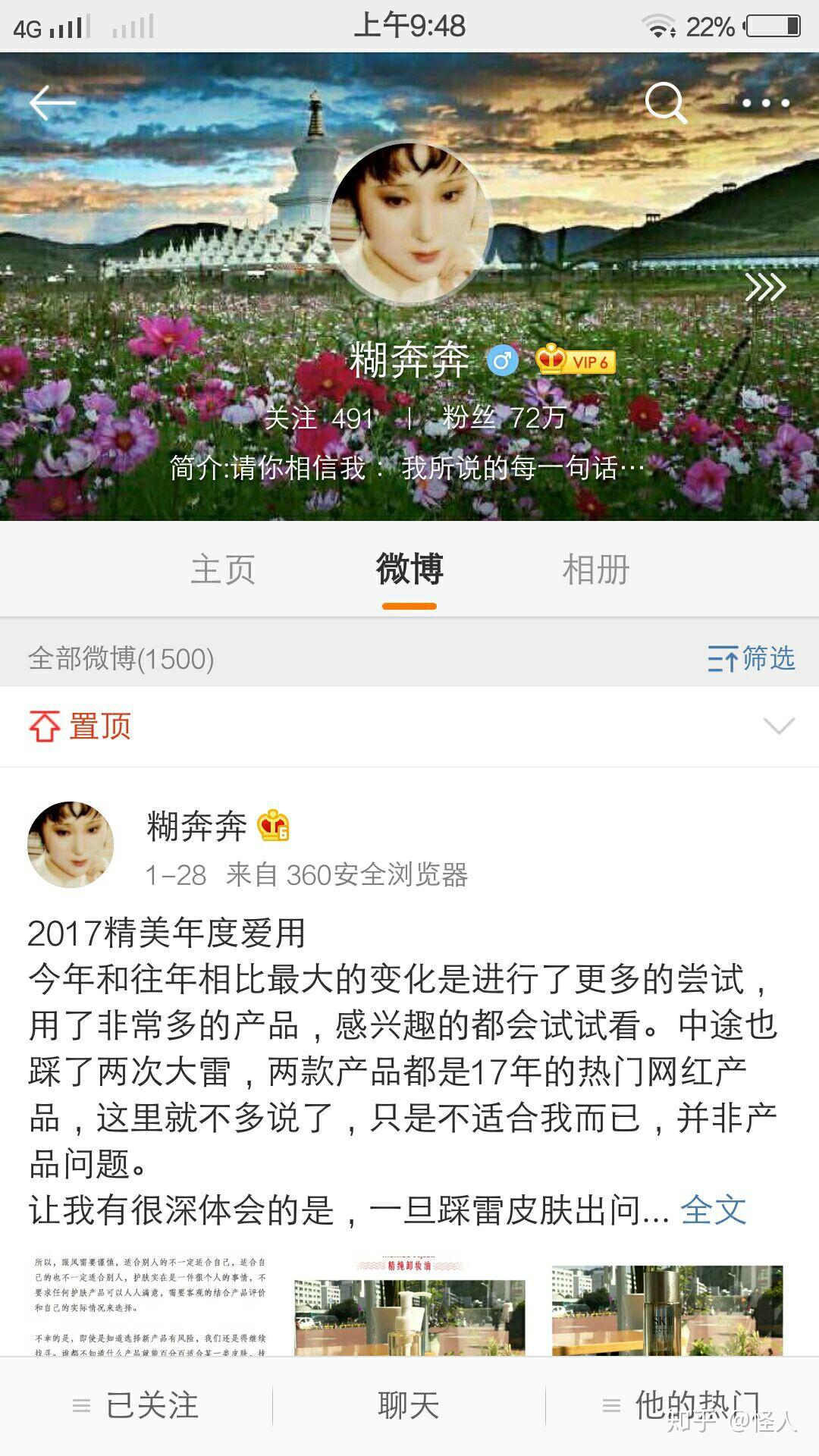View the 关注 491 following list
819x1456 pixels.
[319, 418]
